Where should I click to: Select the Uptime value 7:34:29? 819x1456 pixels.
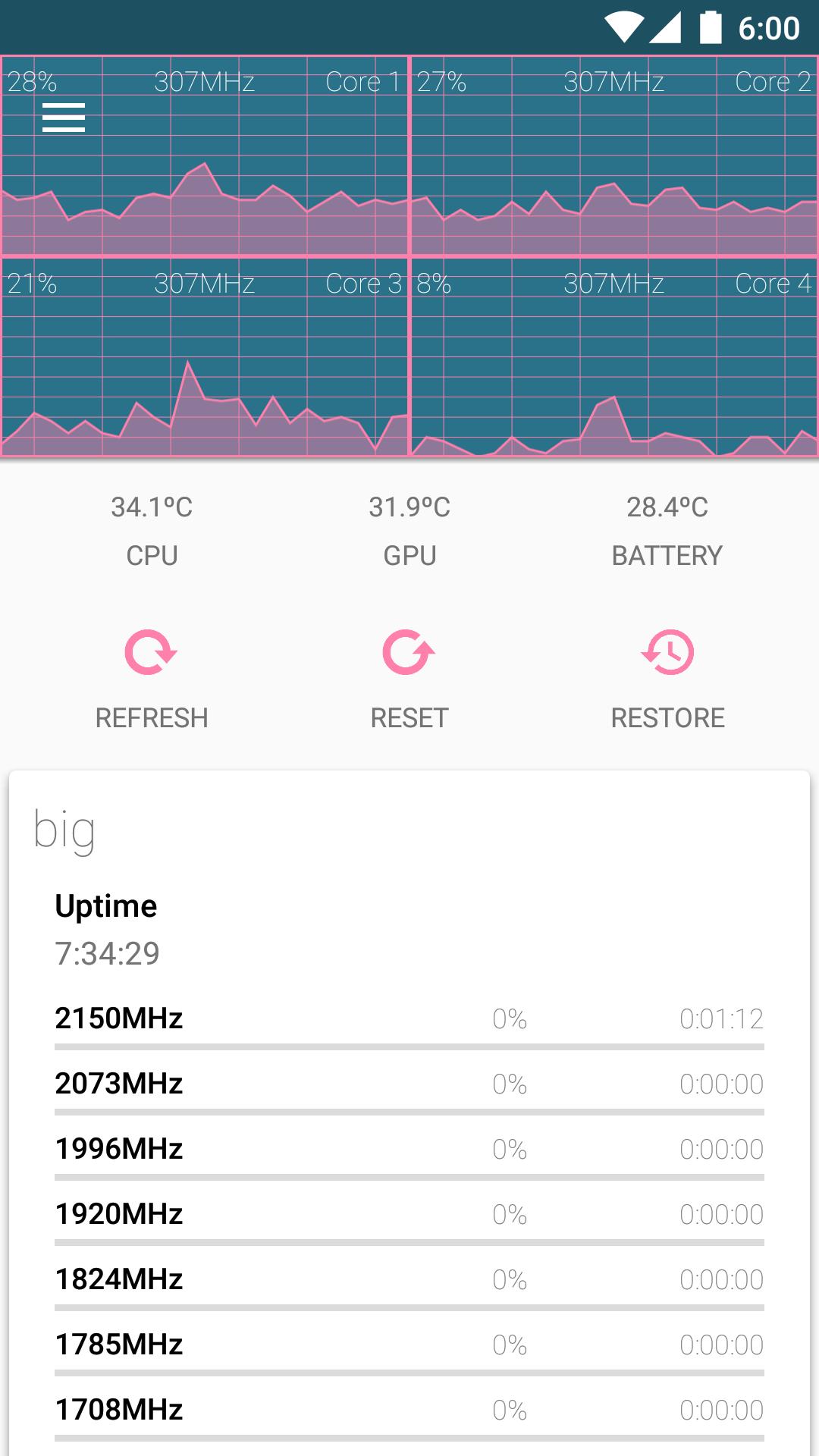tap(106, 953)
